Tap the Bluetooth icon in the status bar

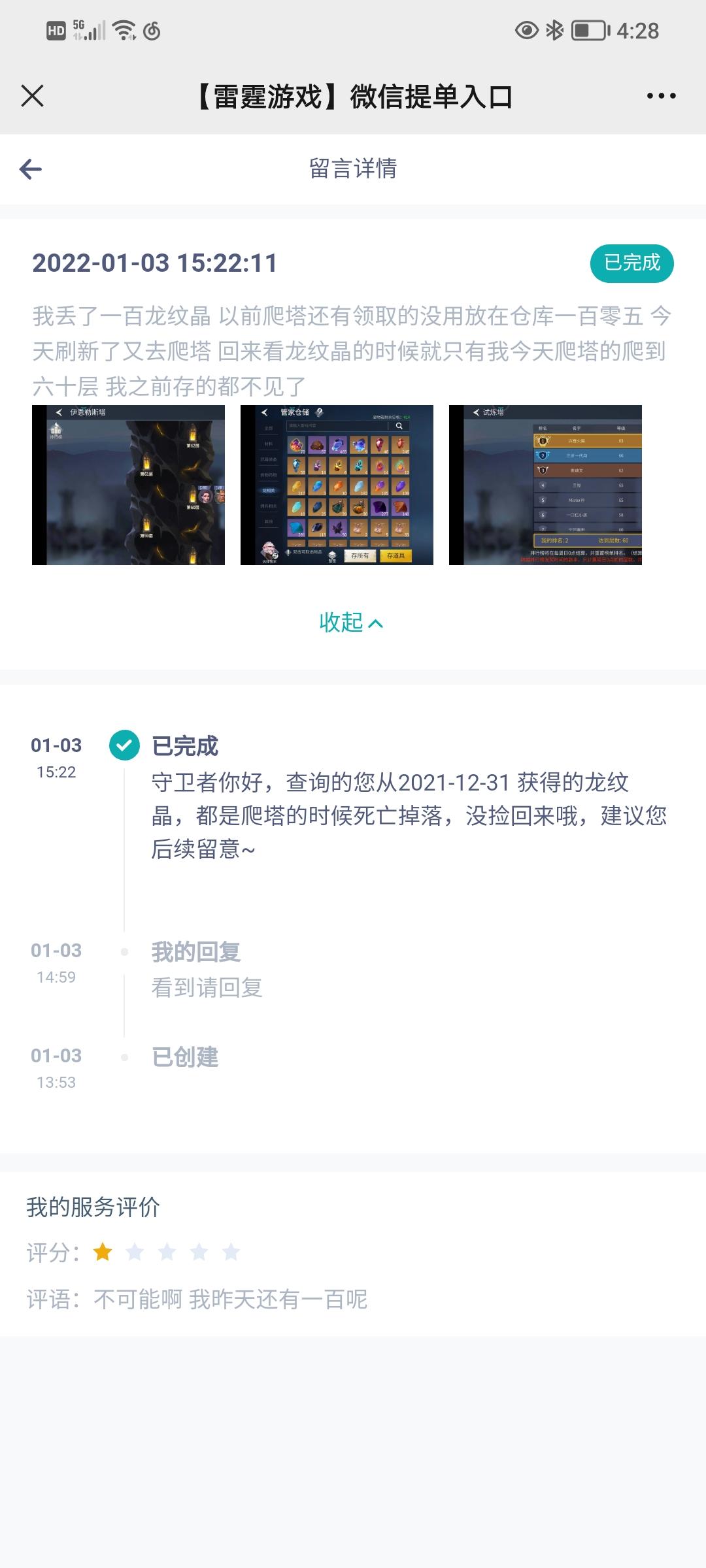pos(553,29)
